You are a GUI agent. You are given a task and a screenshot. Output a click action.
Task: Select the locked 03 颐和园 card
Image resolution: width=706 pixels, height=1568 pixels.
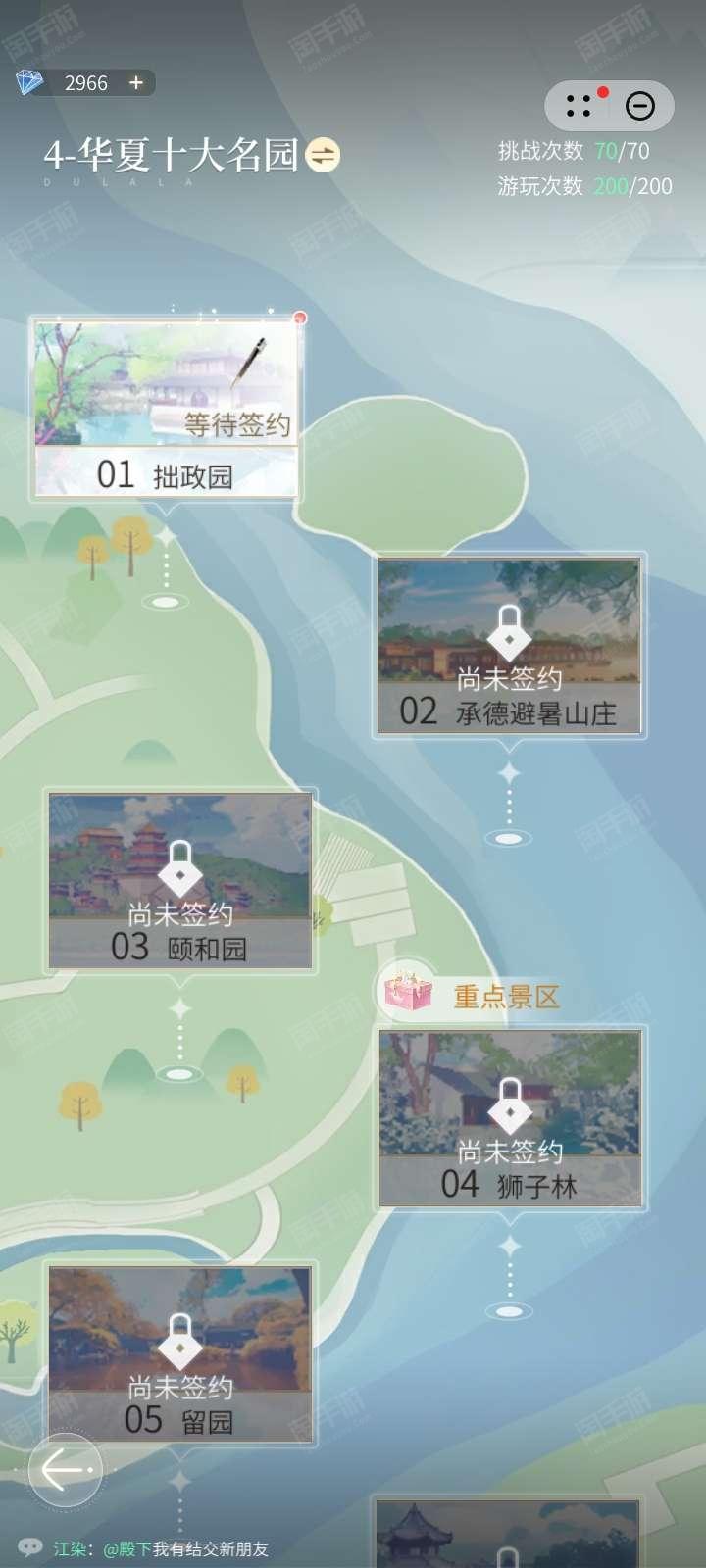(x=180, y=882)
